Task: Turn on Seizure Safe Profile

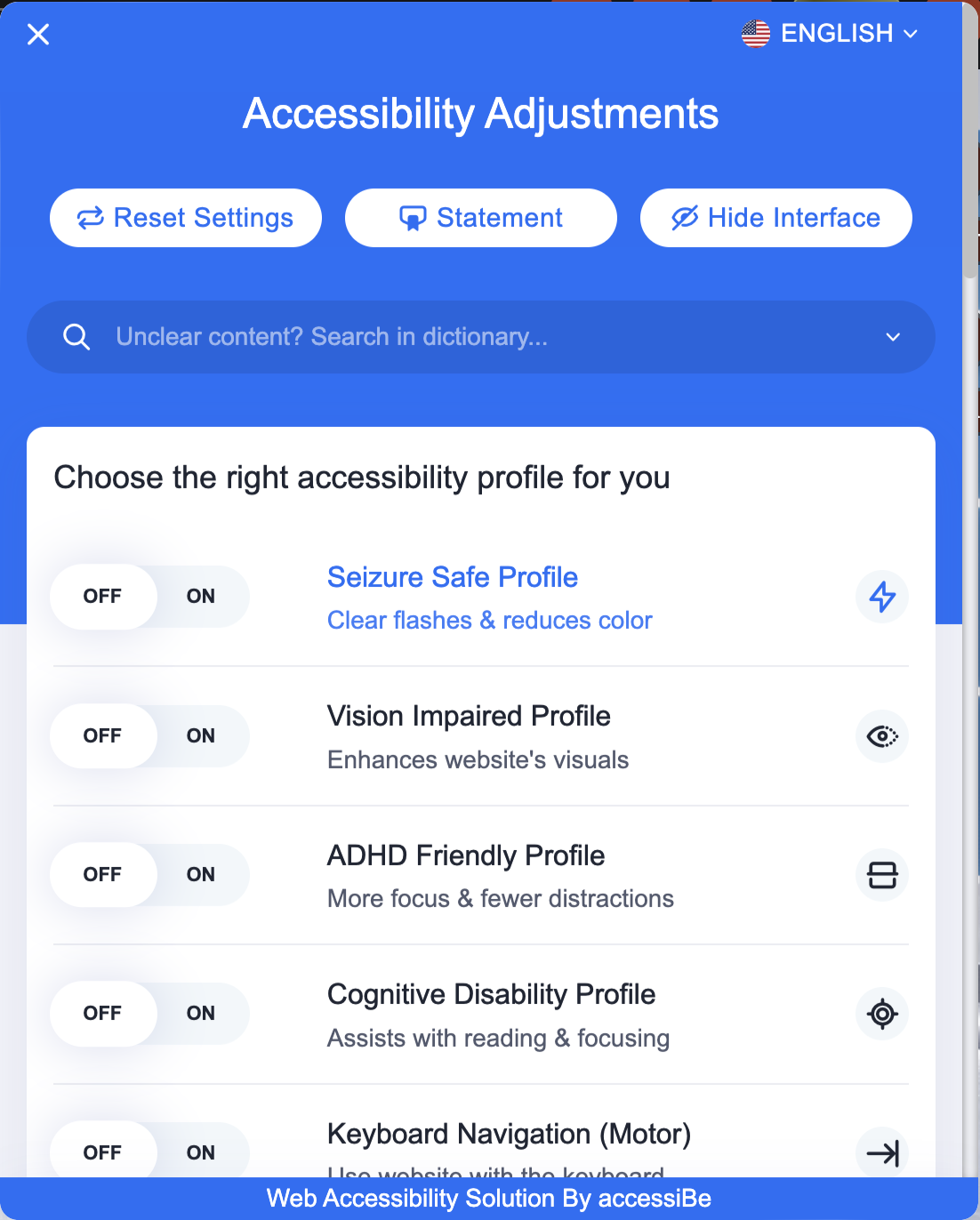Action: 201,597
